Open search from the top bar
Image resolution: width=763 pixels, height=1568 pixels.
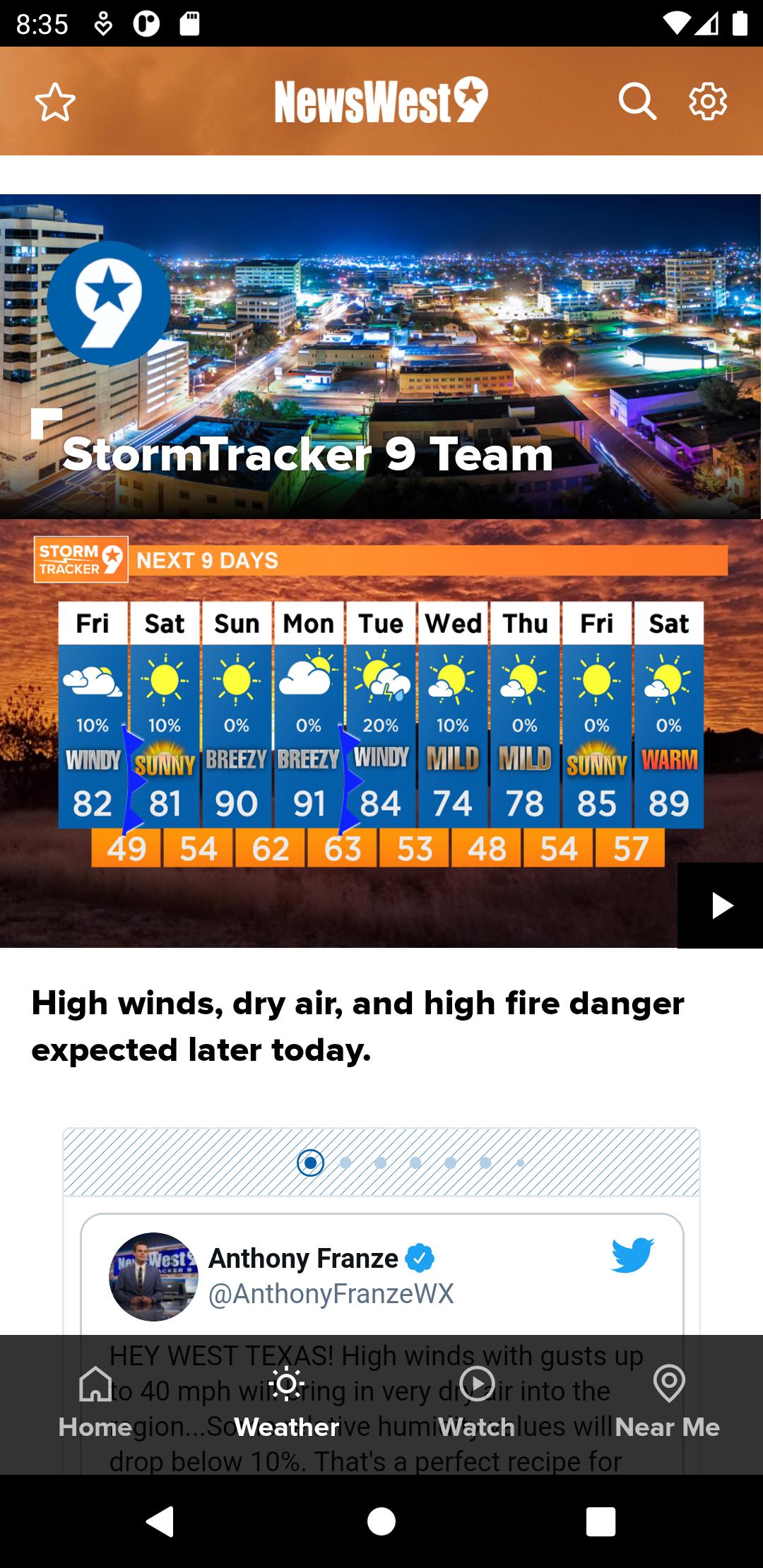click(637, 102)
